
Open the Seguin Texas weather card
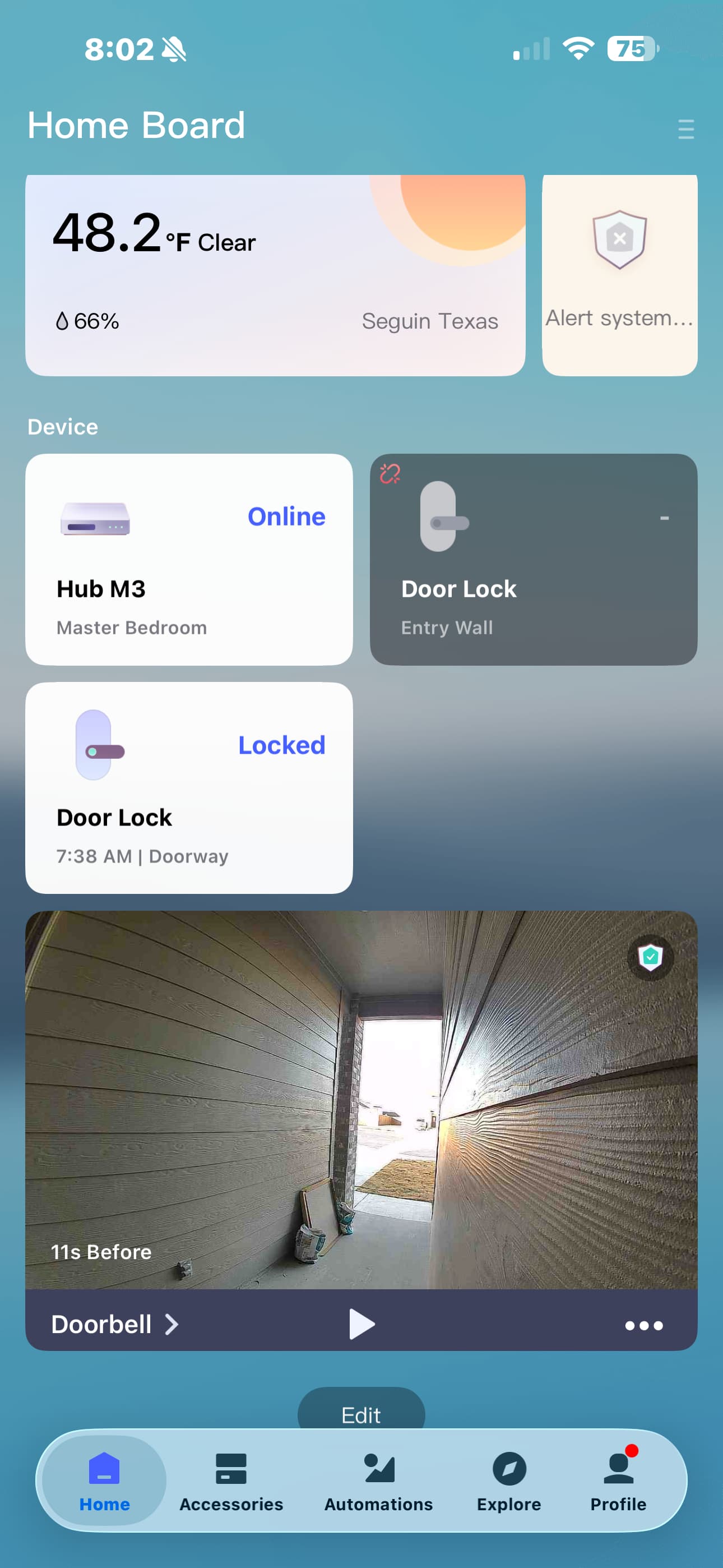(x=275, y=275)
